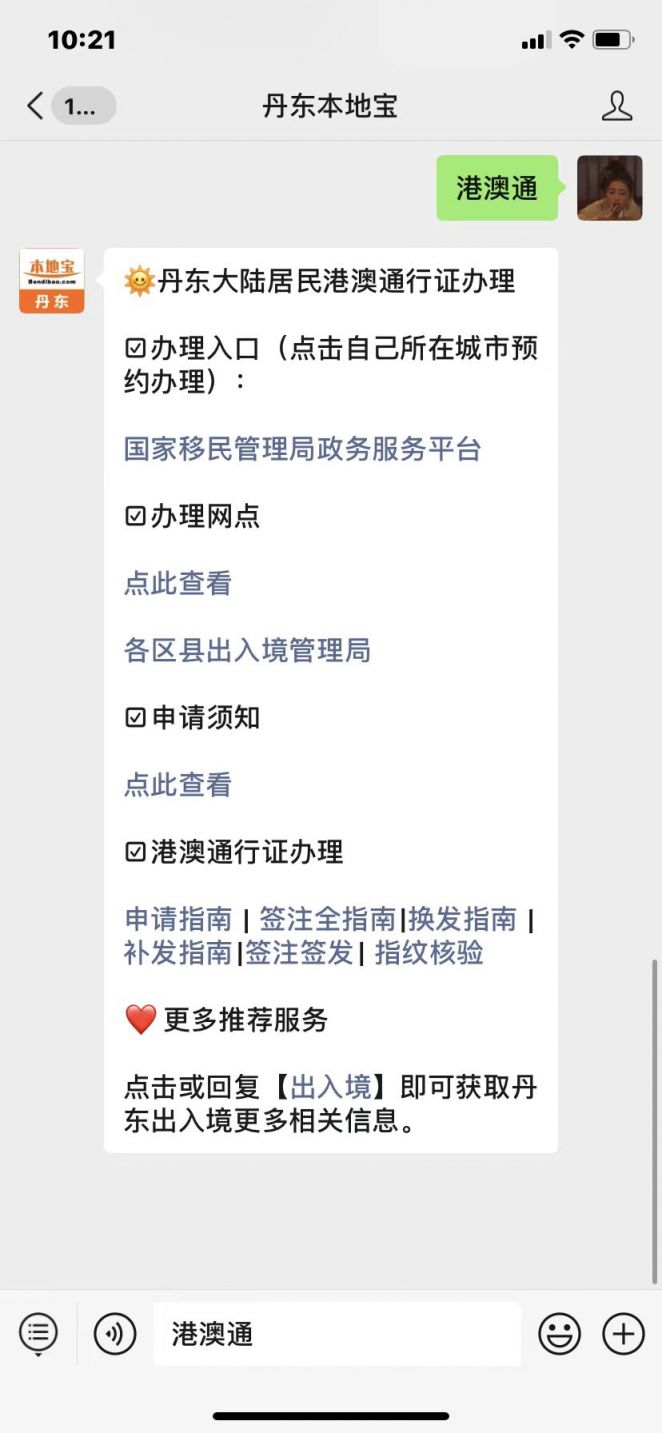This screenshot has width=662, height=1433.
Task: Open the 换发指南 link
Action: [x=462, y=918]
